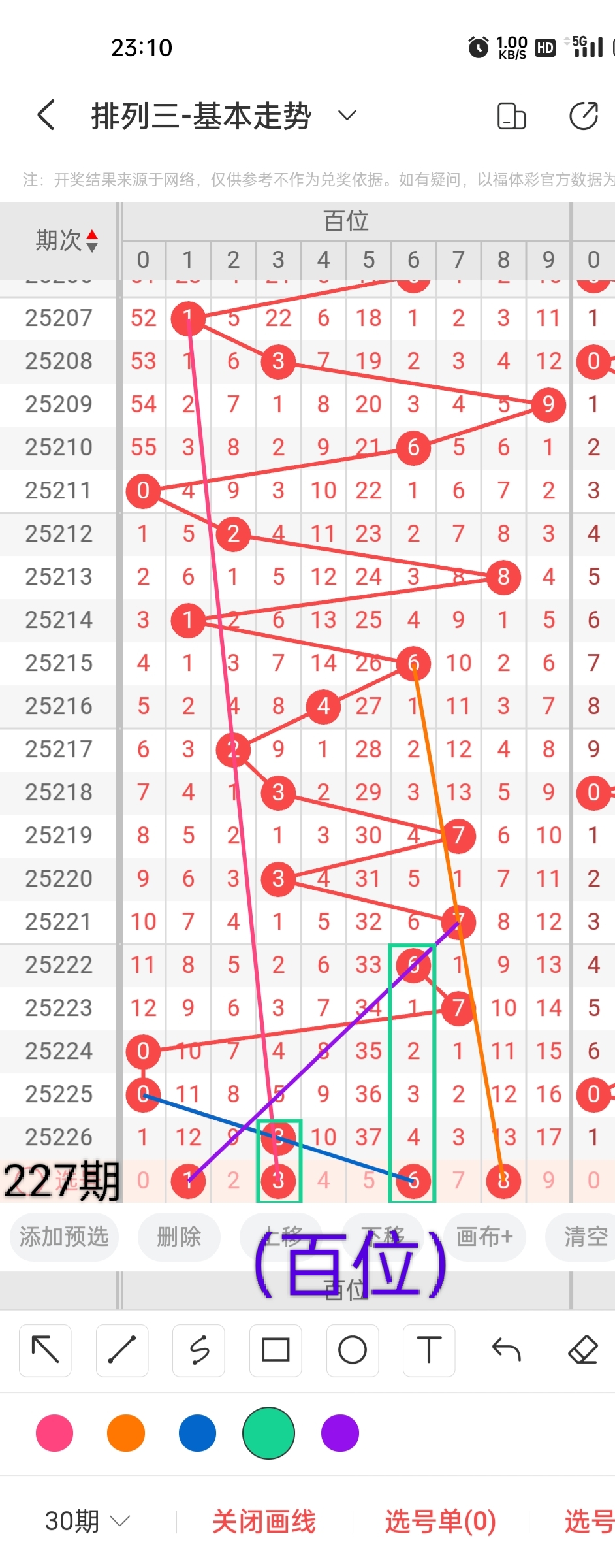
Task: Tap the 添加预选 button
Action: pos(64,1236)
